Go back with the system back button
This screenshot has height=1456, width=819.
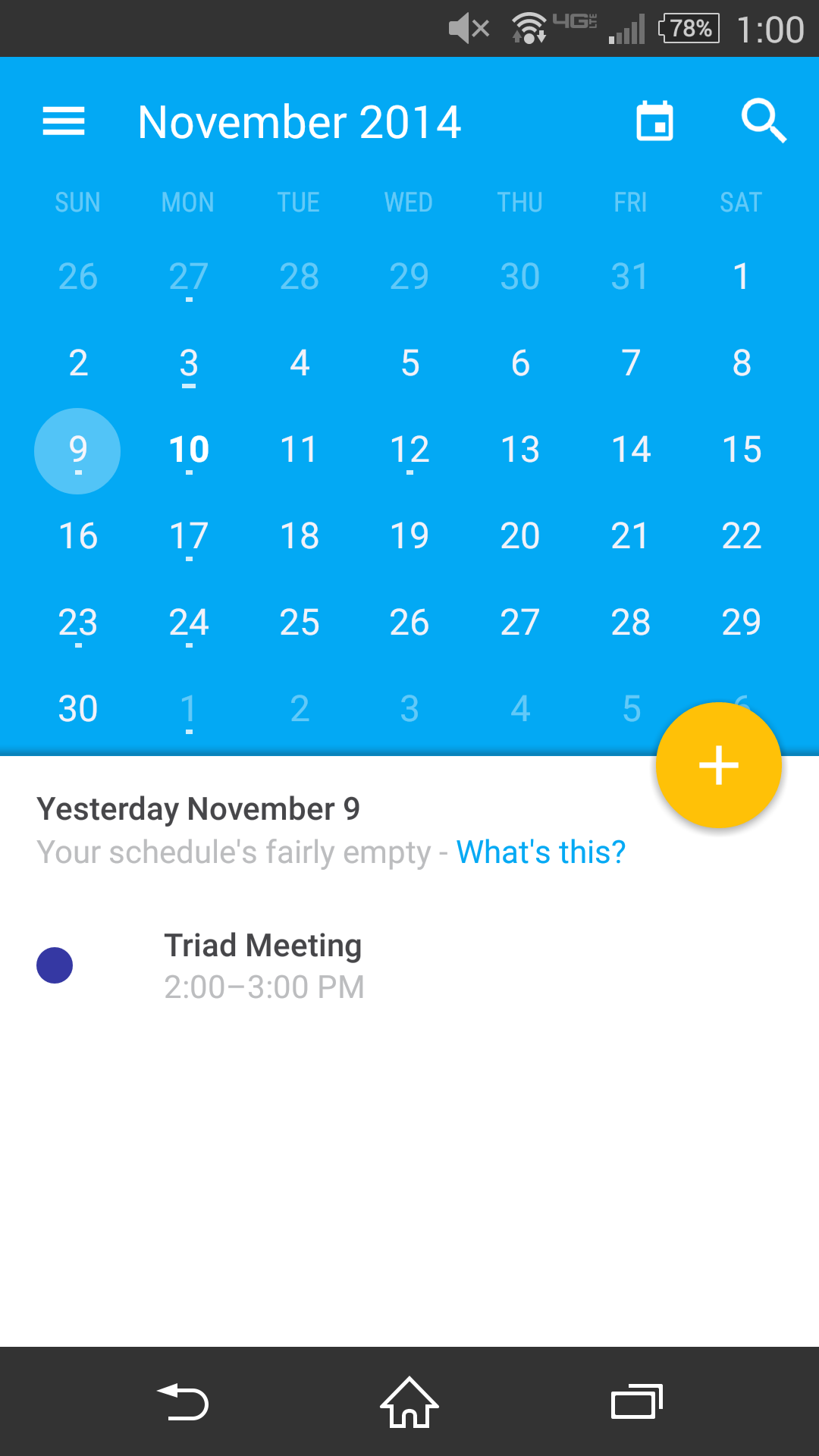click(183, 1402)
